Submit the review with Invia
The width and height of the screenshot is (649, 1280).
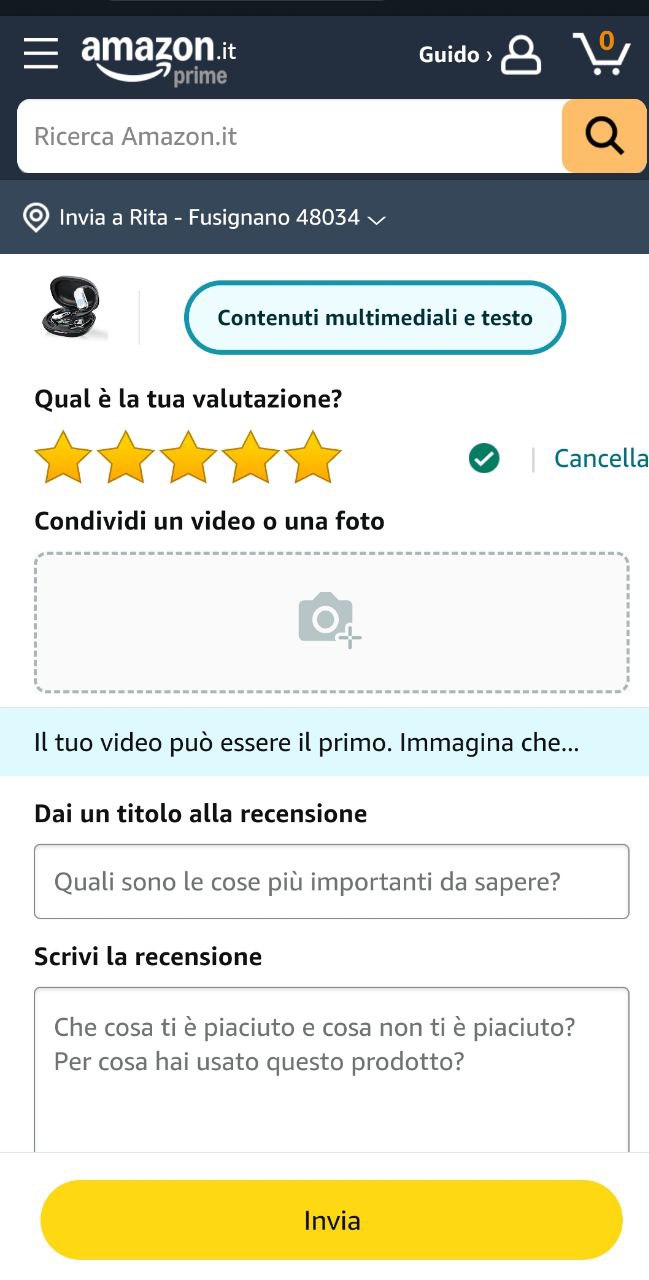pyautogui.click(x=331, y=1220)
